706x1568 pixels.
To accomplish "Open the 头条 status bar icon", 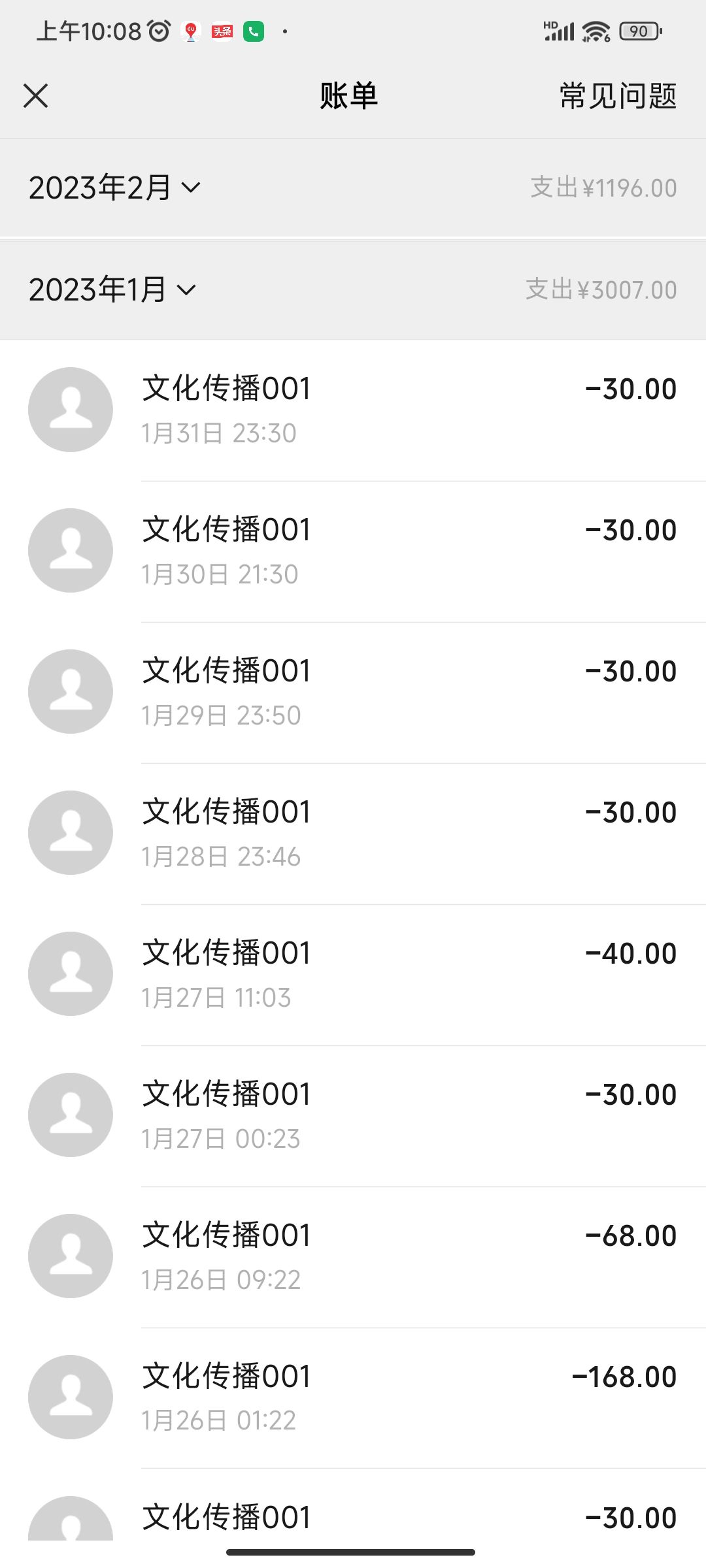I will click(x=221, y=31).
